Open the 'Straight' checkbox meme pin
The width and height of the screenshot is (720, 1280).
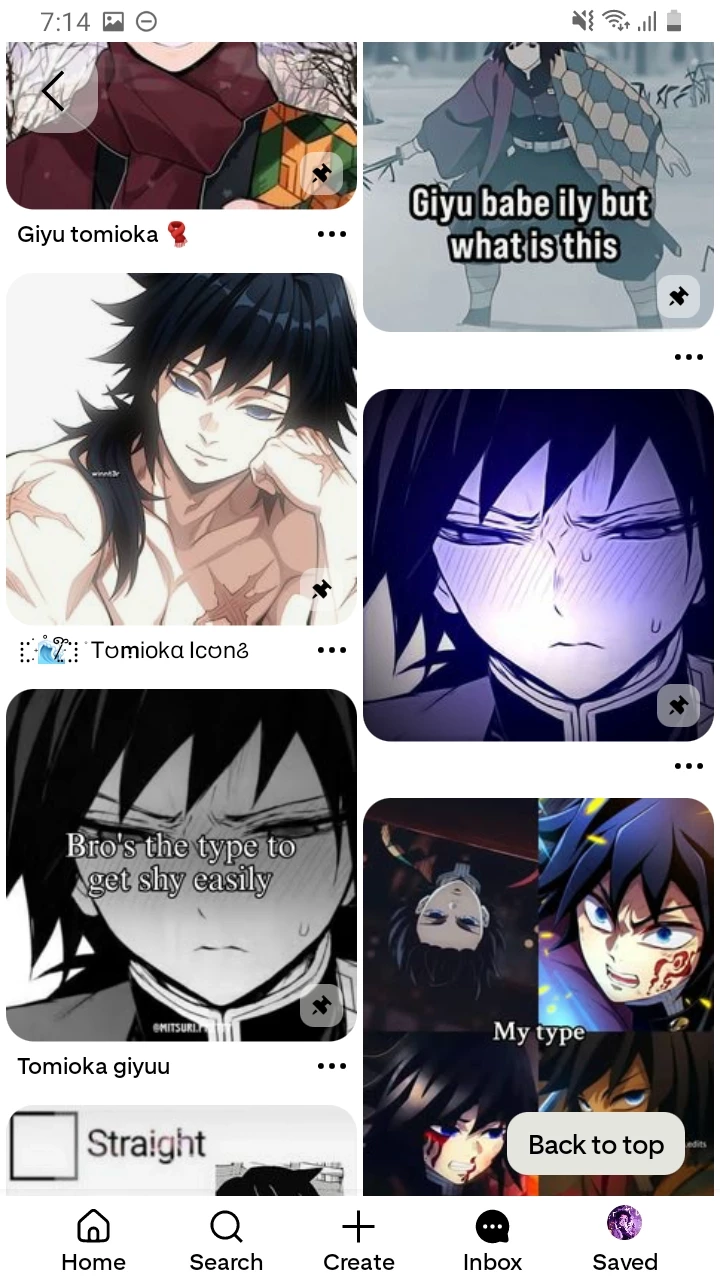(181, 1150)
